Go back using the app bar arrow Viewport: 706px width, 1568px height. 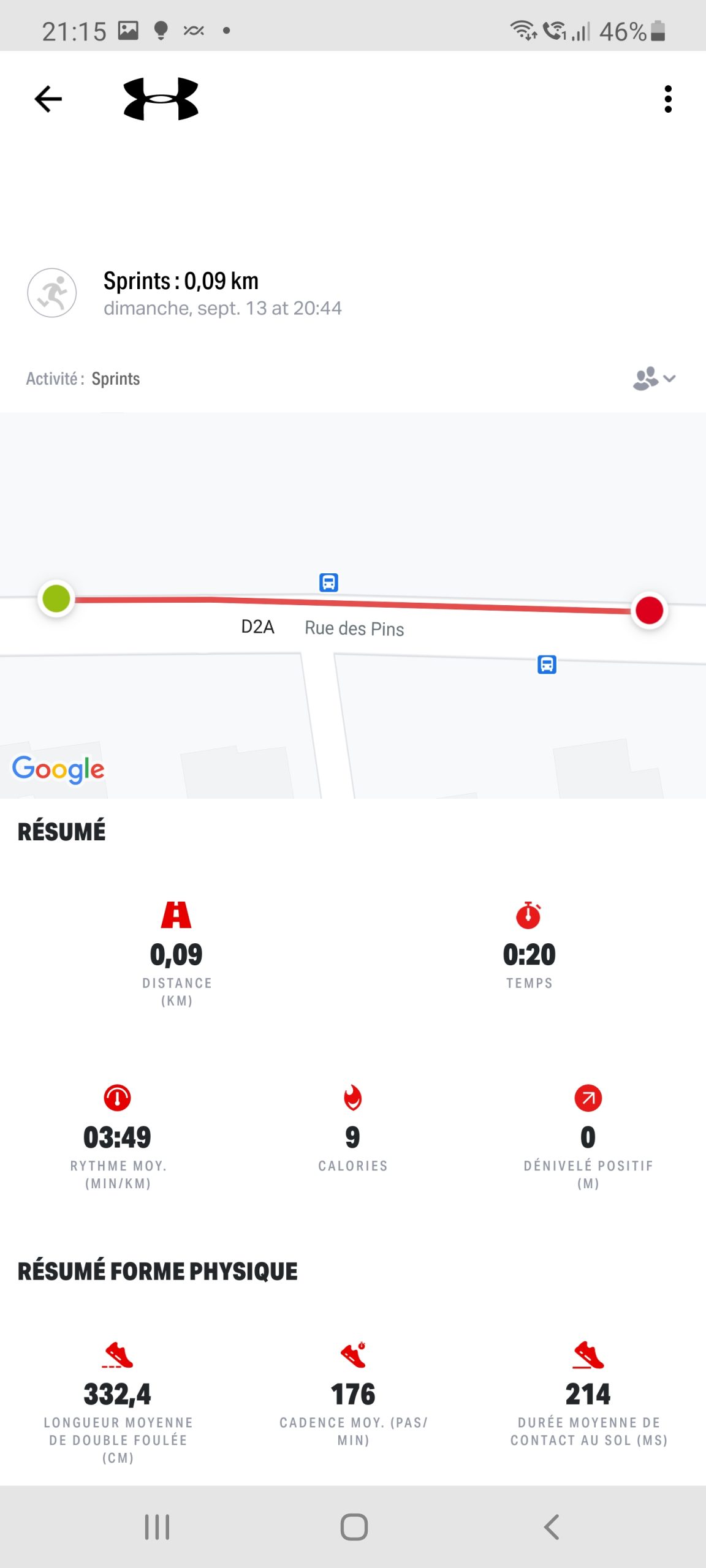48,99
